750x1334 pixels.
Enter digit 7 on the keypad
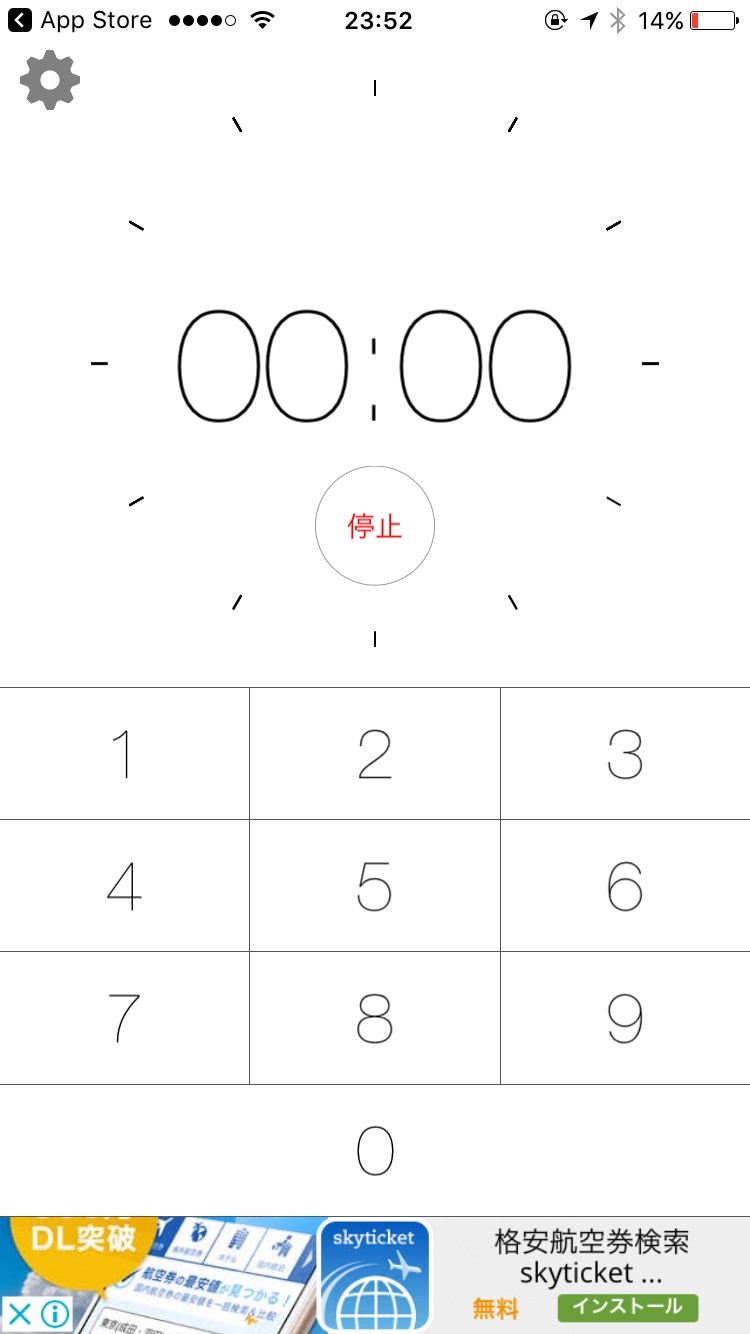pyautogui.click(x=124, y=1018)
